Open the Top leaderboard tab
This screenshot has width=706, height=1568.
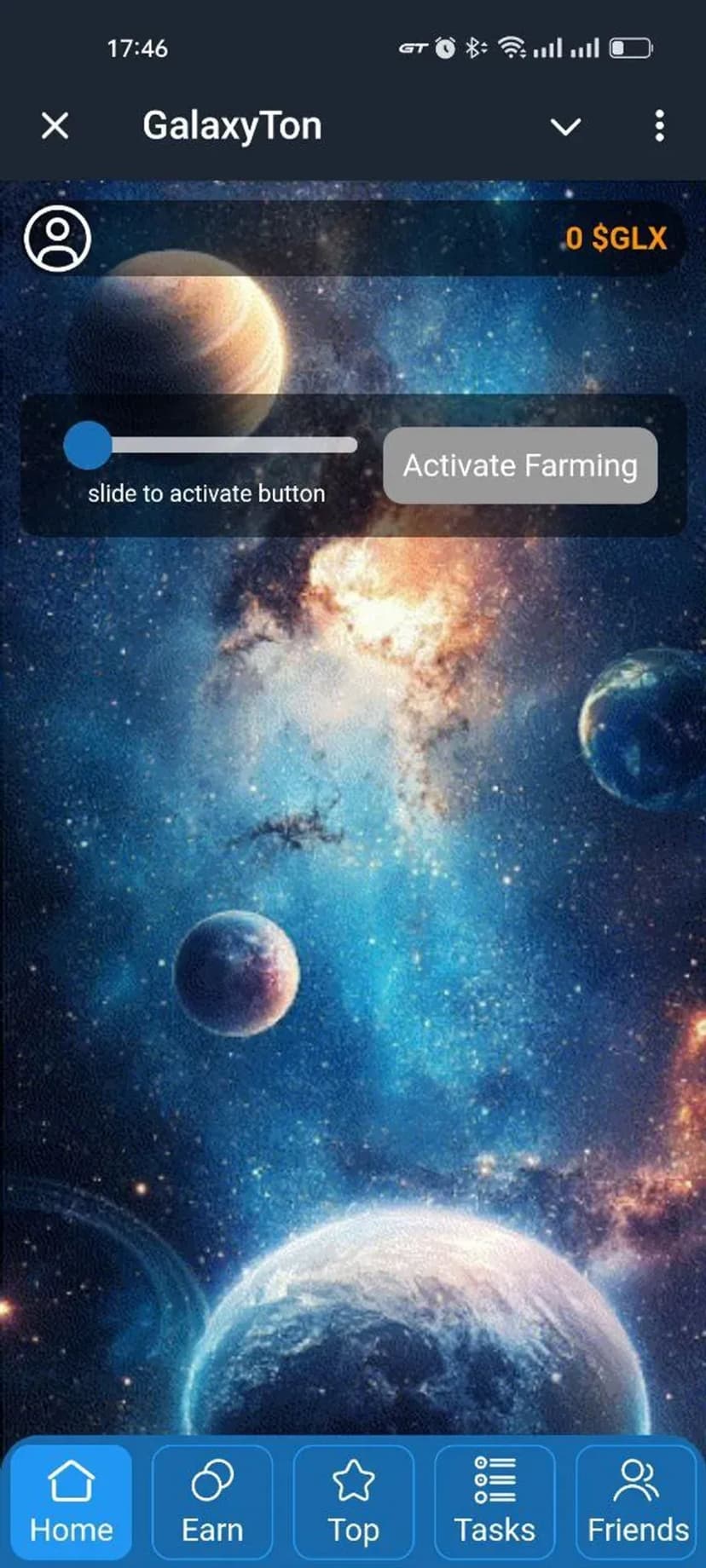pyautogui.click(x=353, y=1504)
